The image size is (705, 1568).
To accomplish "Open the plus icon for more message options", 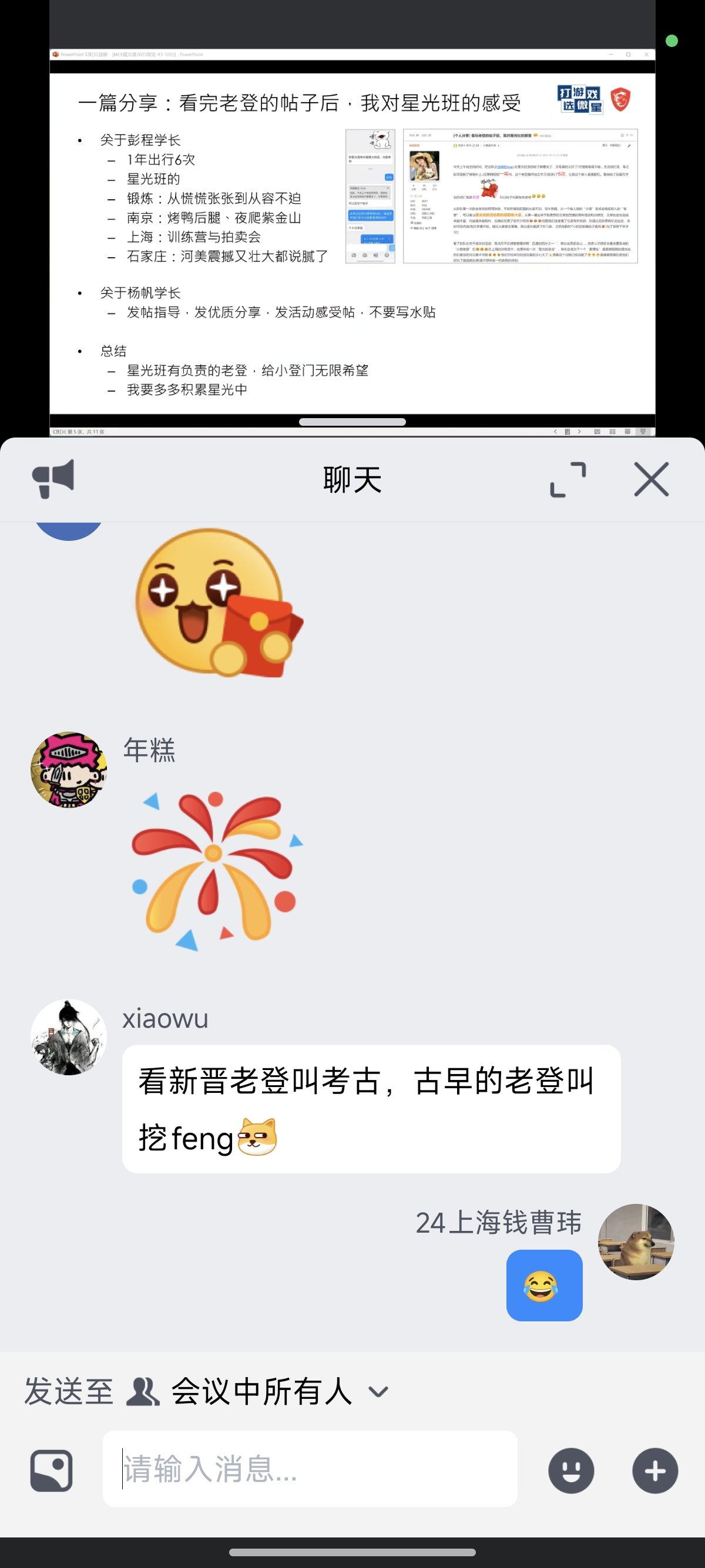I will pos(654,1470).
